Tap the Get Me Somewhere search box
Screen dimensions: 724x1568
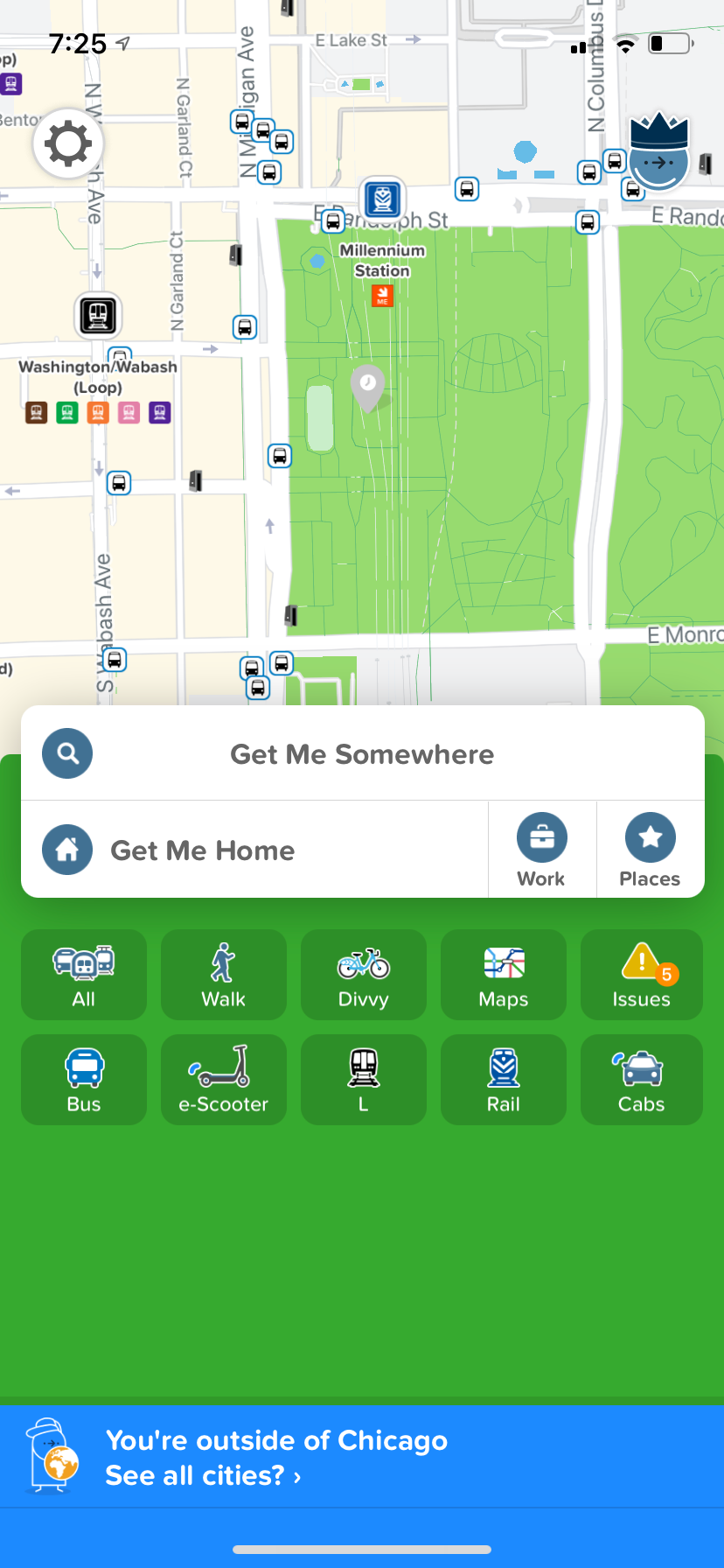tap(362, 753)
